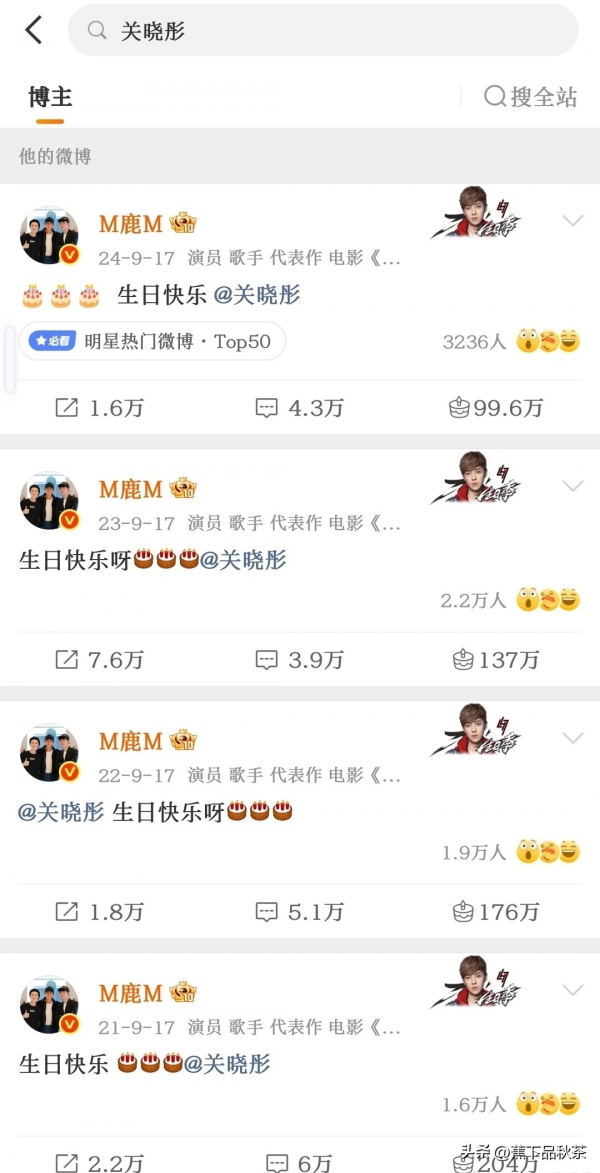Repost the 23-9-17 post with 7.6万 shares
Image resolution: width=600 pixels, height=1173 pixels.
click(98, 660)
